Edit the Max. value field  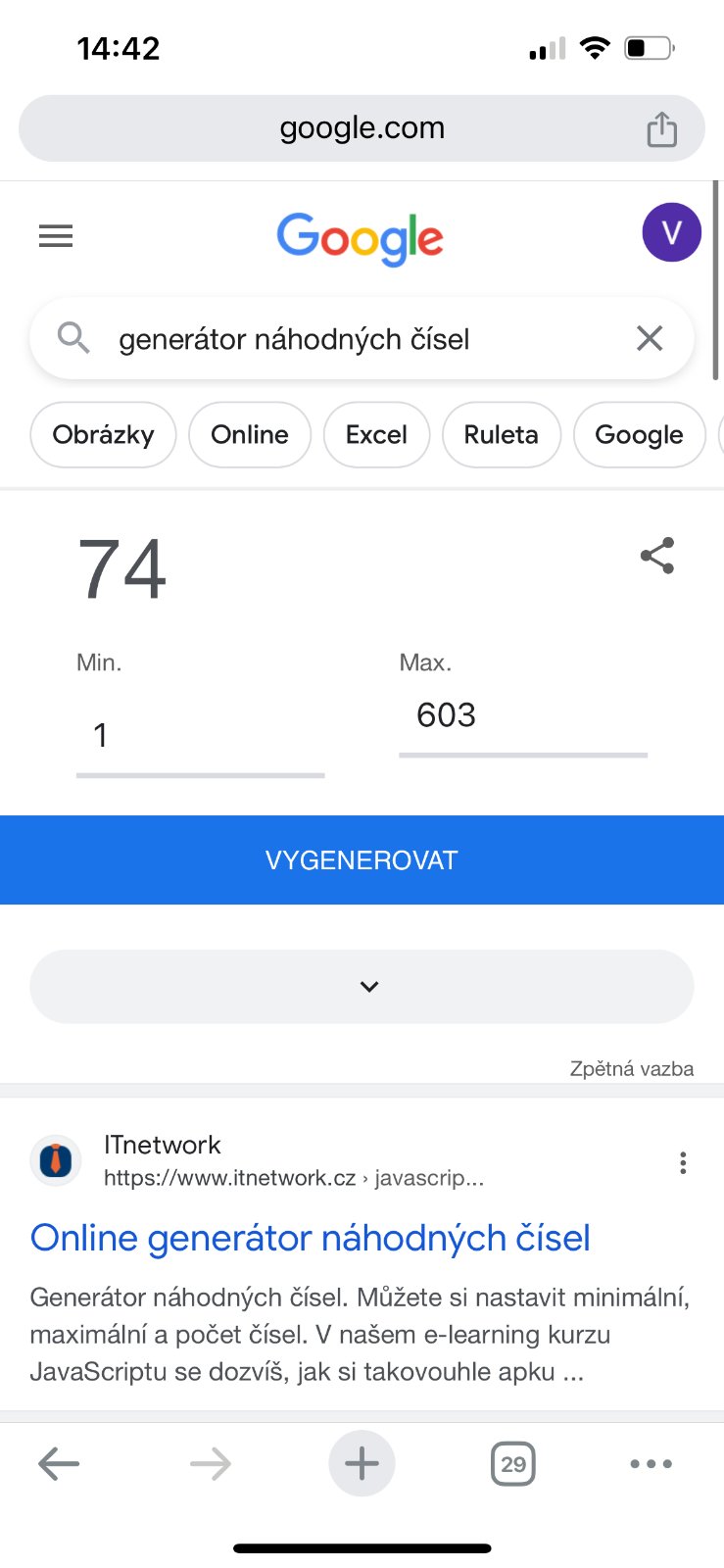pyautogui.click(x=522, y=715)
